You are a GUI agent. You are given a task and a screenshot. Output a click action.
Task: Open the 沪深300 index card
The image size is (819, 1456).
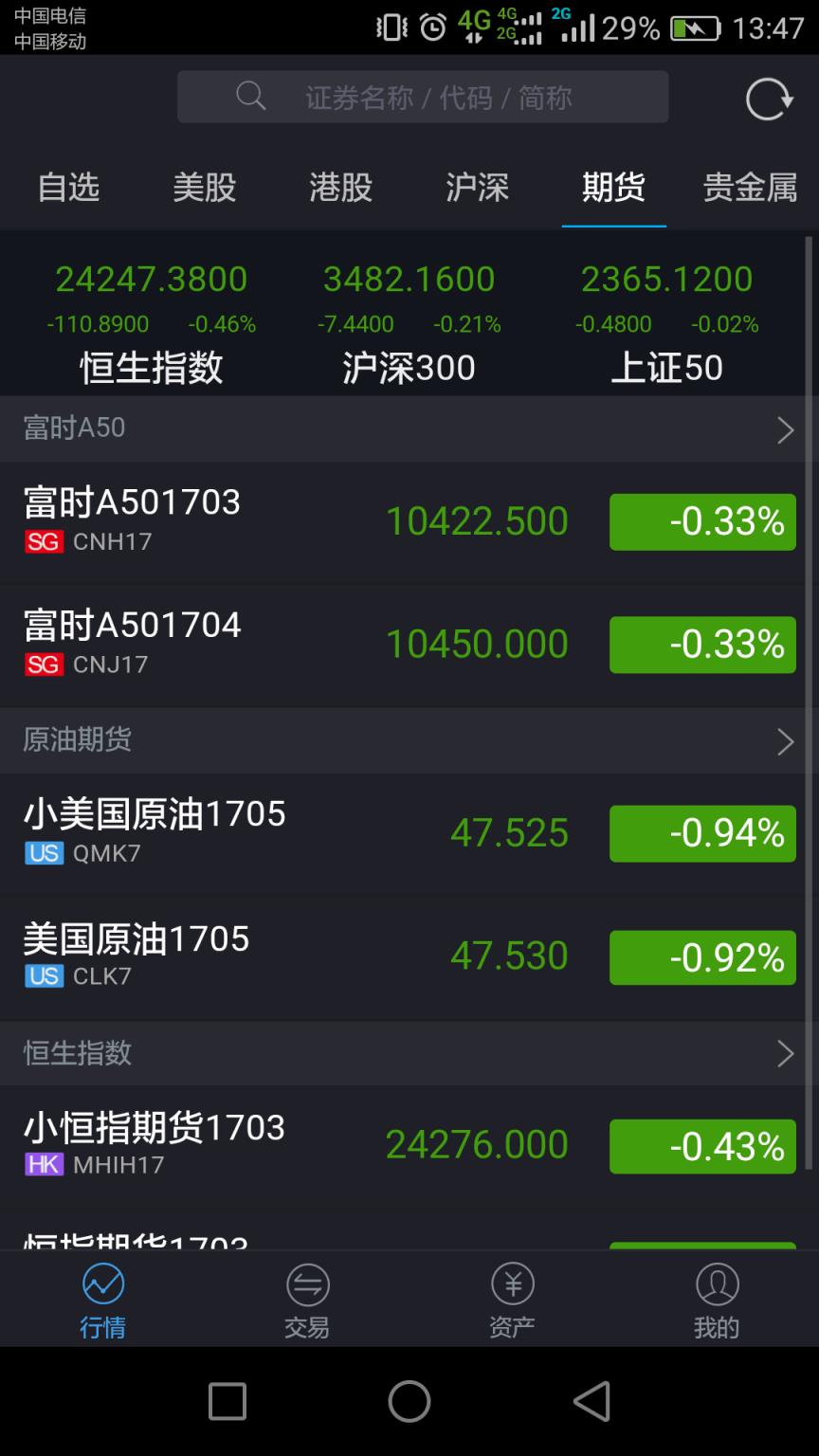(x=409, y=320)
